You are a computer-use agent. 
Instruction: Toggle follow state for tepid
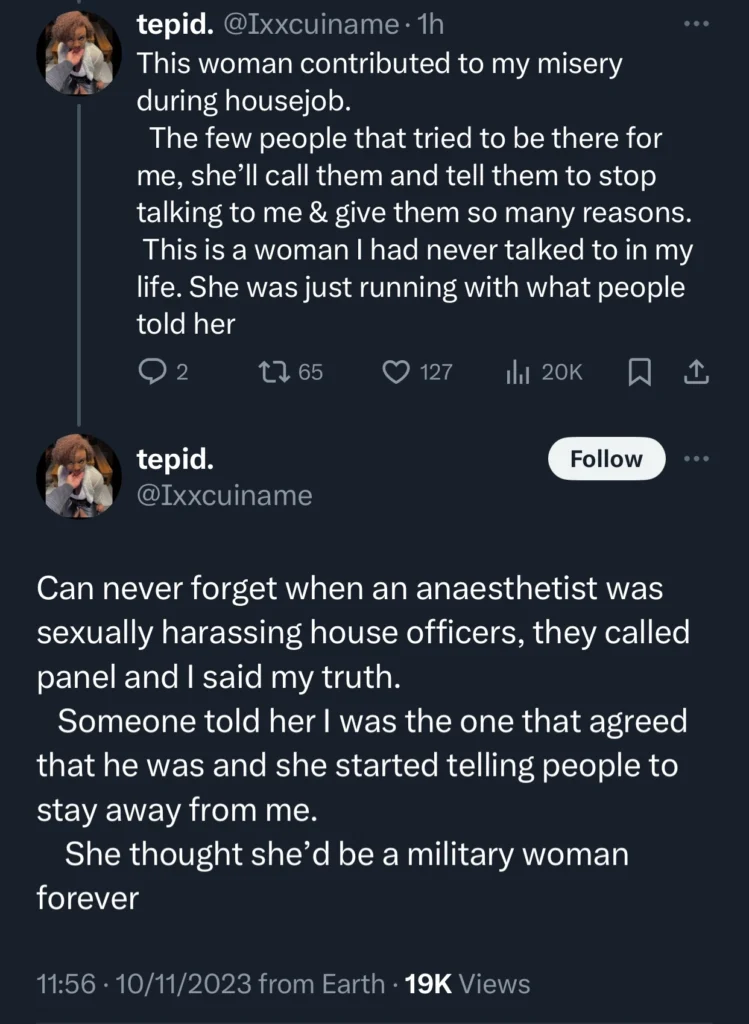pyautogui.click(x=606, y=459)
